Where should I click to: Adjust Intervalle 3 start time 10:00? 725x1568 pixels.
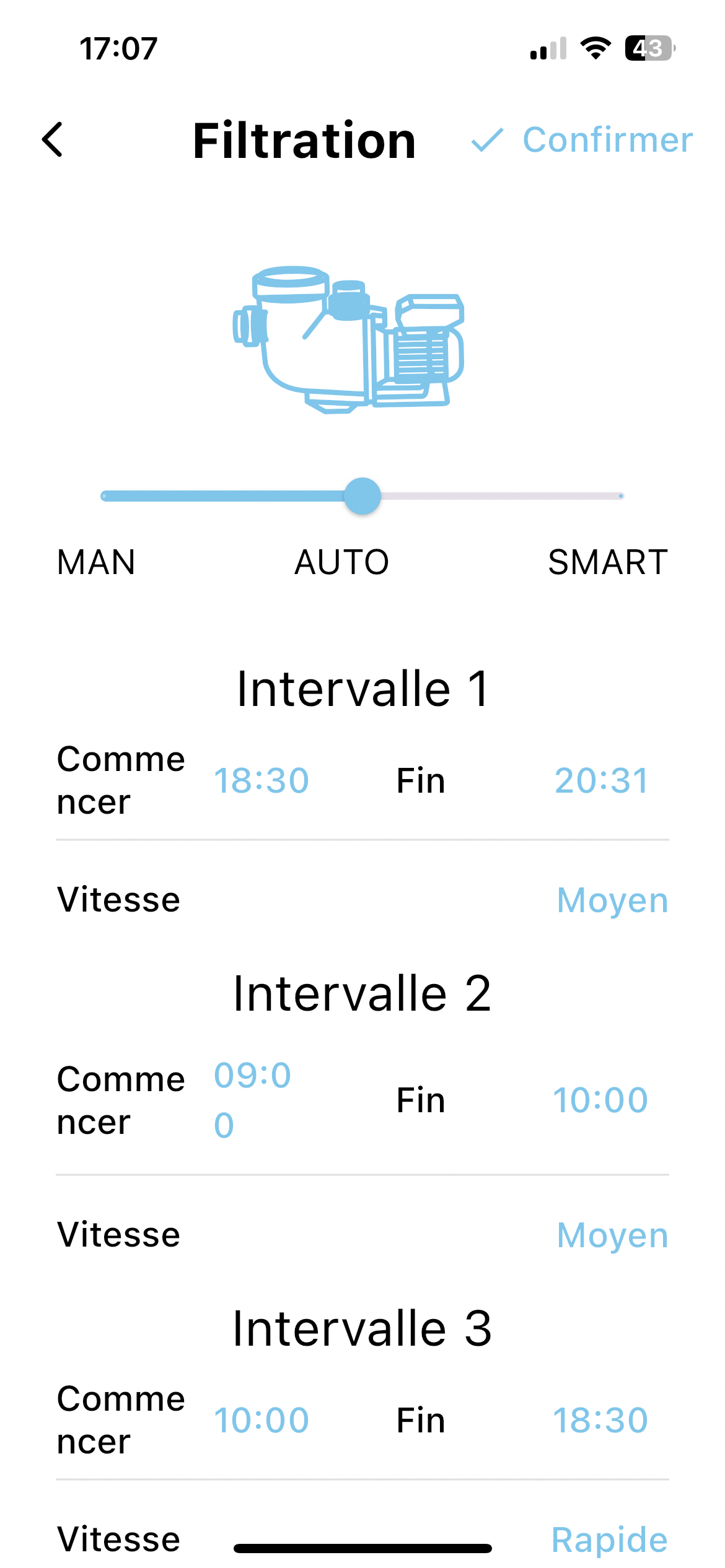[261, 1420]
